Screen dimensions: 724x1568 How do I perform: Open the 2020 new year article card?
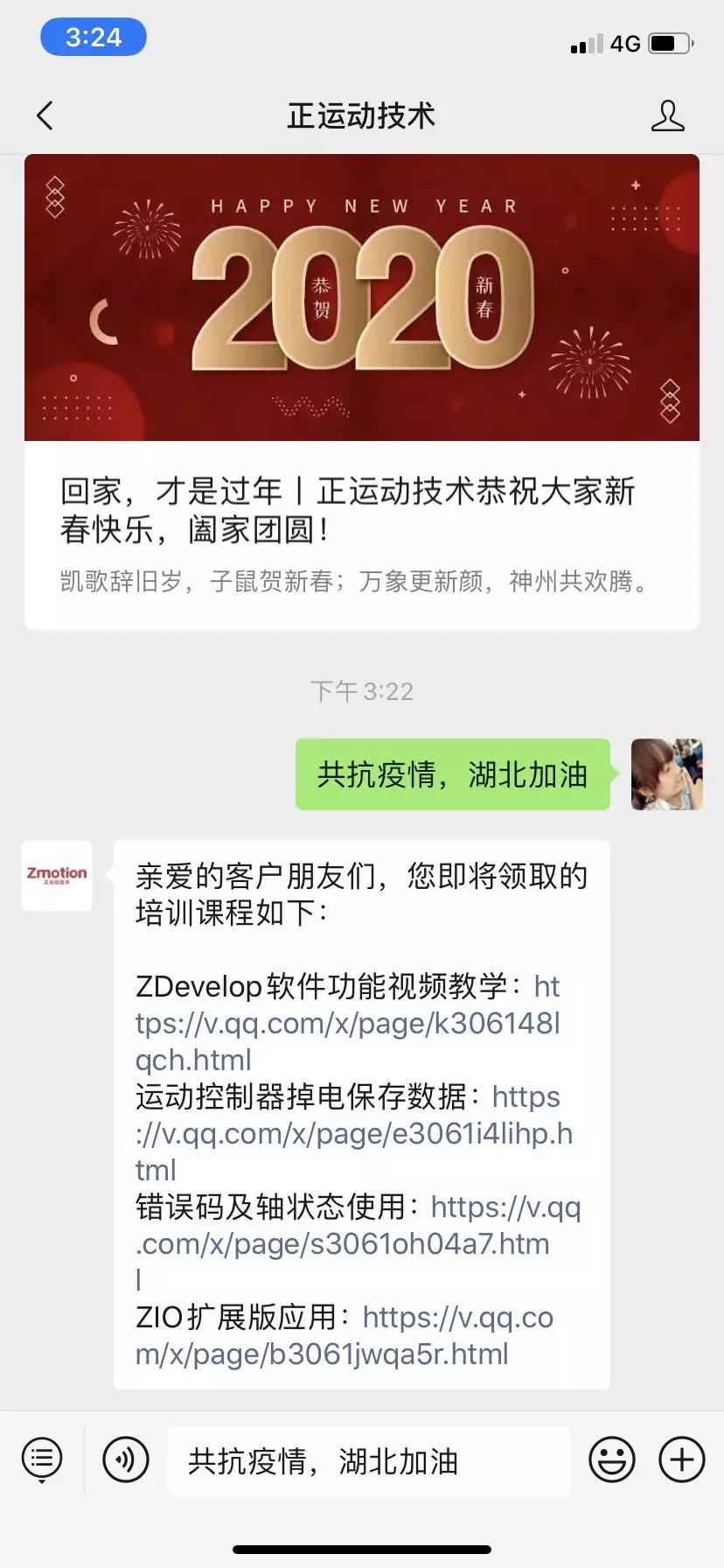361,391
